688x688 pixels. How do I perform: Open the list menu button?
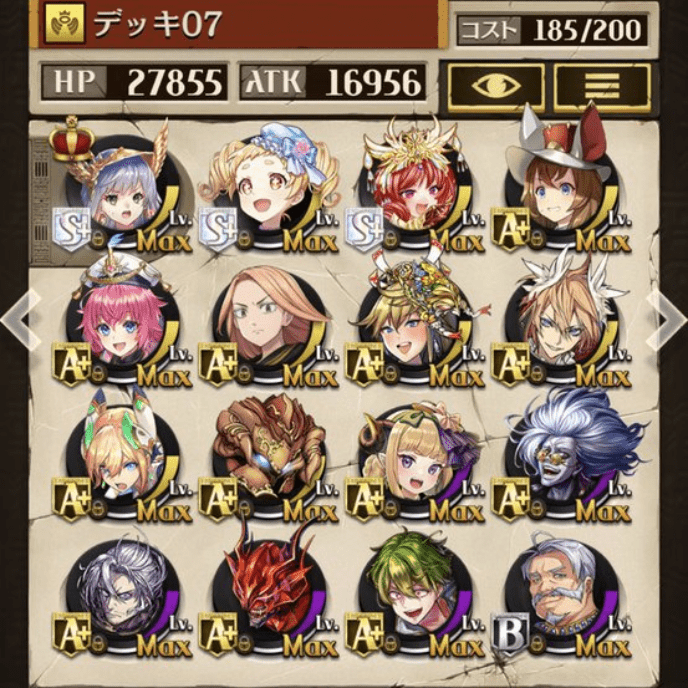602,85
